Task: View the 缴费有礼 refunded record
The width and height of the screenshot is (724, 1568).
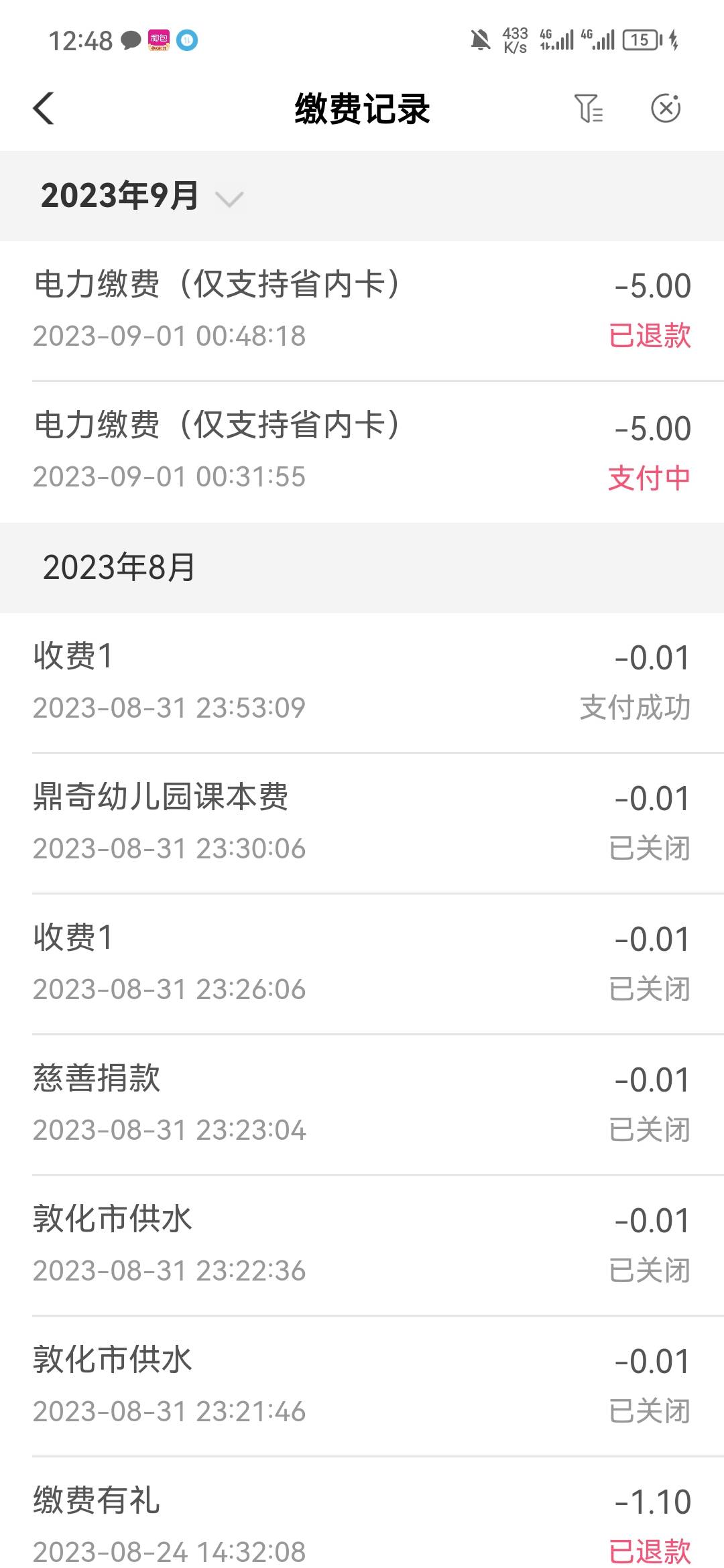Action: (362, 1513)
